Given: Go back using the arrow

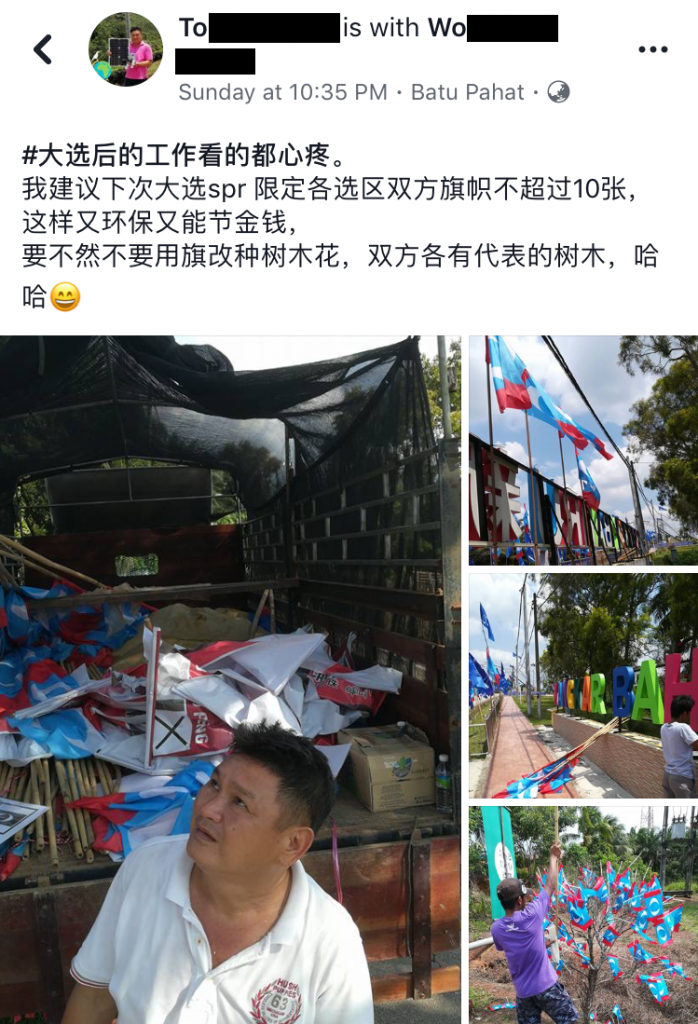Looking at the screenshot, I should (43, 49).
